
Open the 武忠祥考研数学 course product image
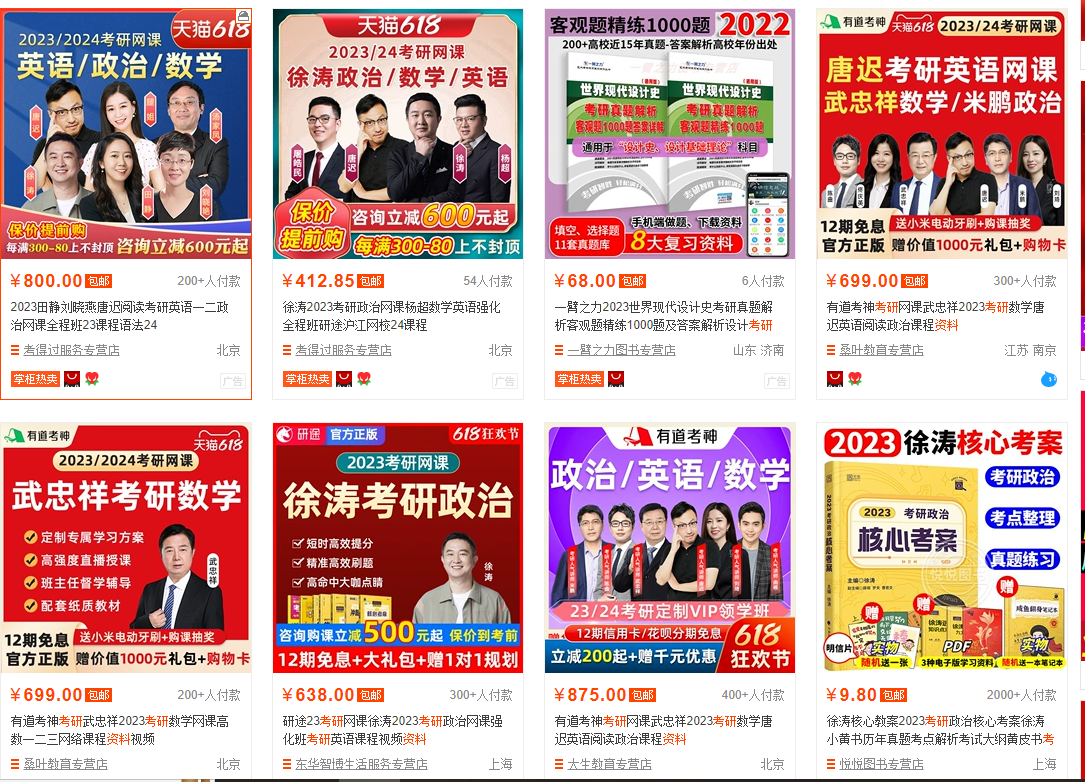point(126,548)
